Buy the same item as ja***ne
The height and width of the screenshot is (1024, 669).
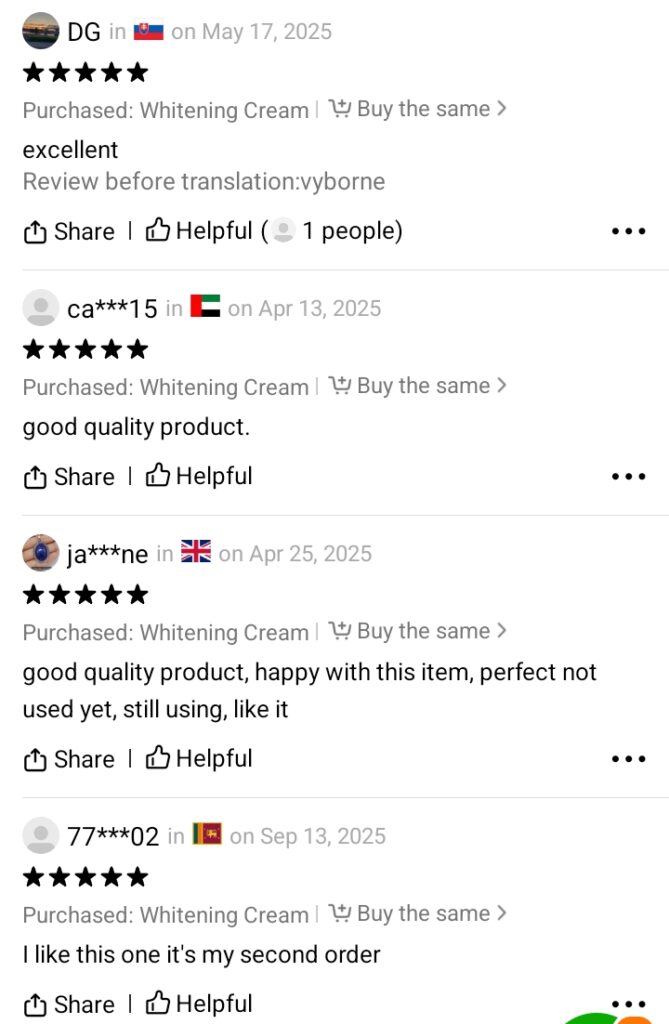click(x=418, y=631)
